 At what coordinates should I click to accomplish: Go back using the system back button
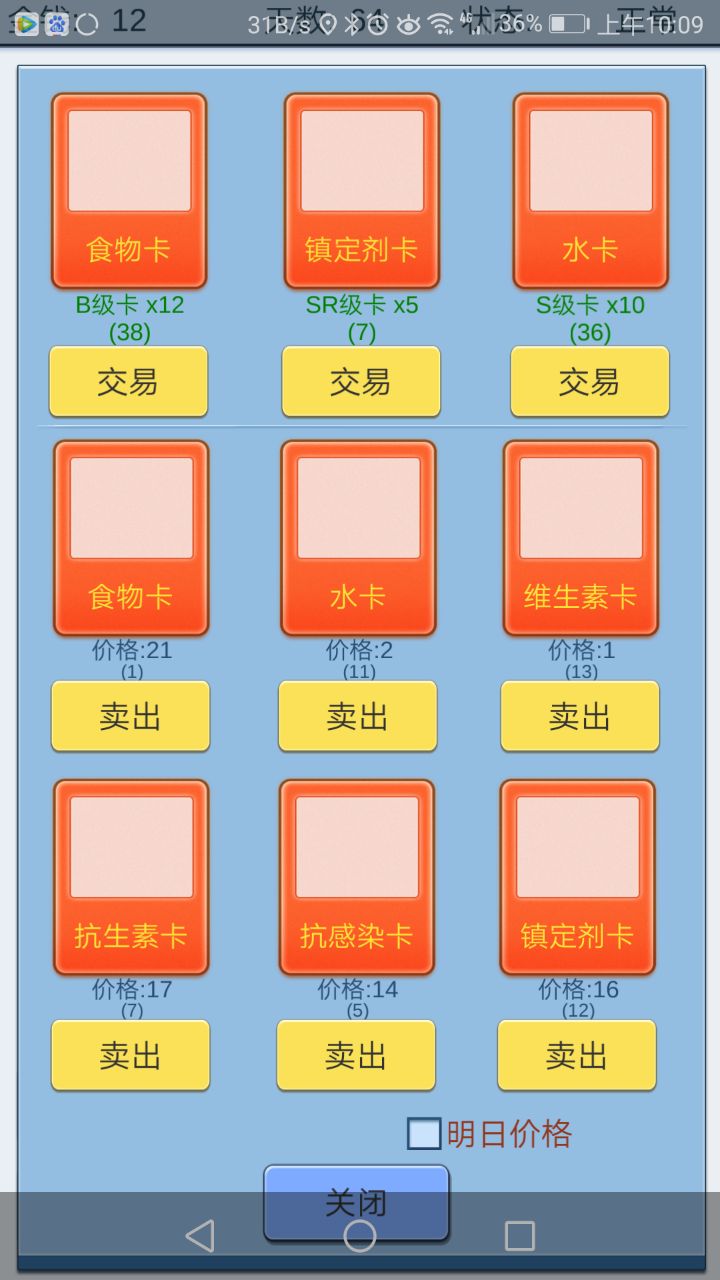pyautogui.click(x=200, y=1236)
